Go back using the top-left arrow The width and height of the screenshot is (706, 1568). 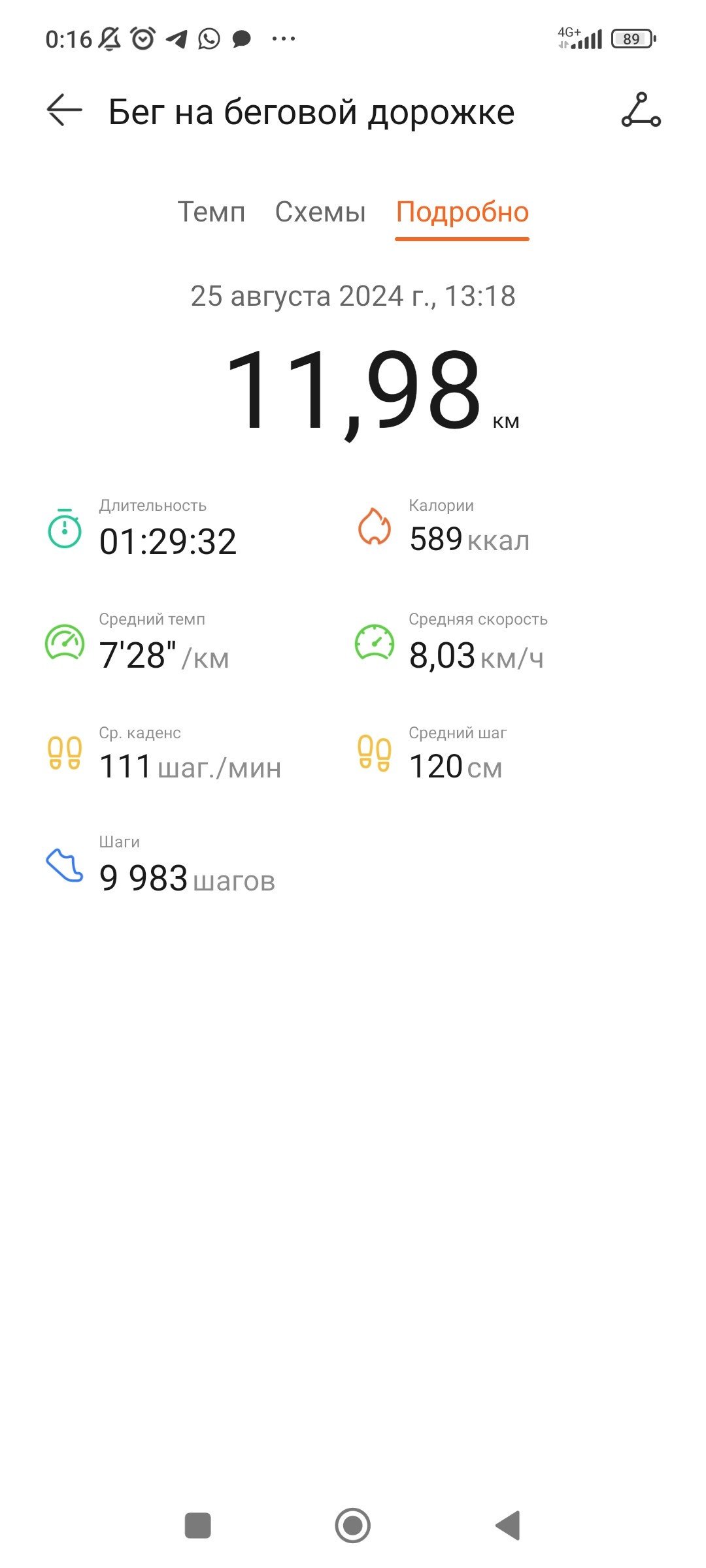[x=64, y=110]
